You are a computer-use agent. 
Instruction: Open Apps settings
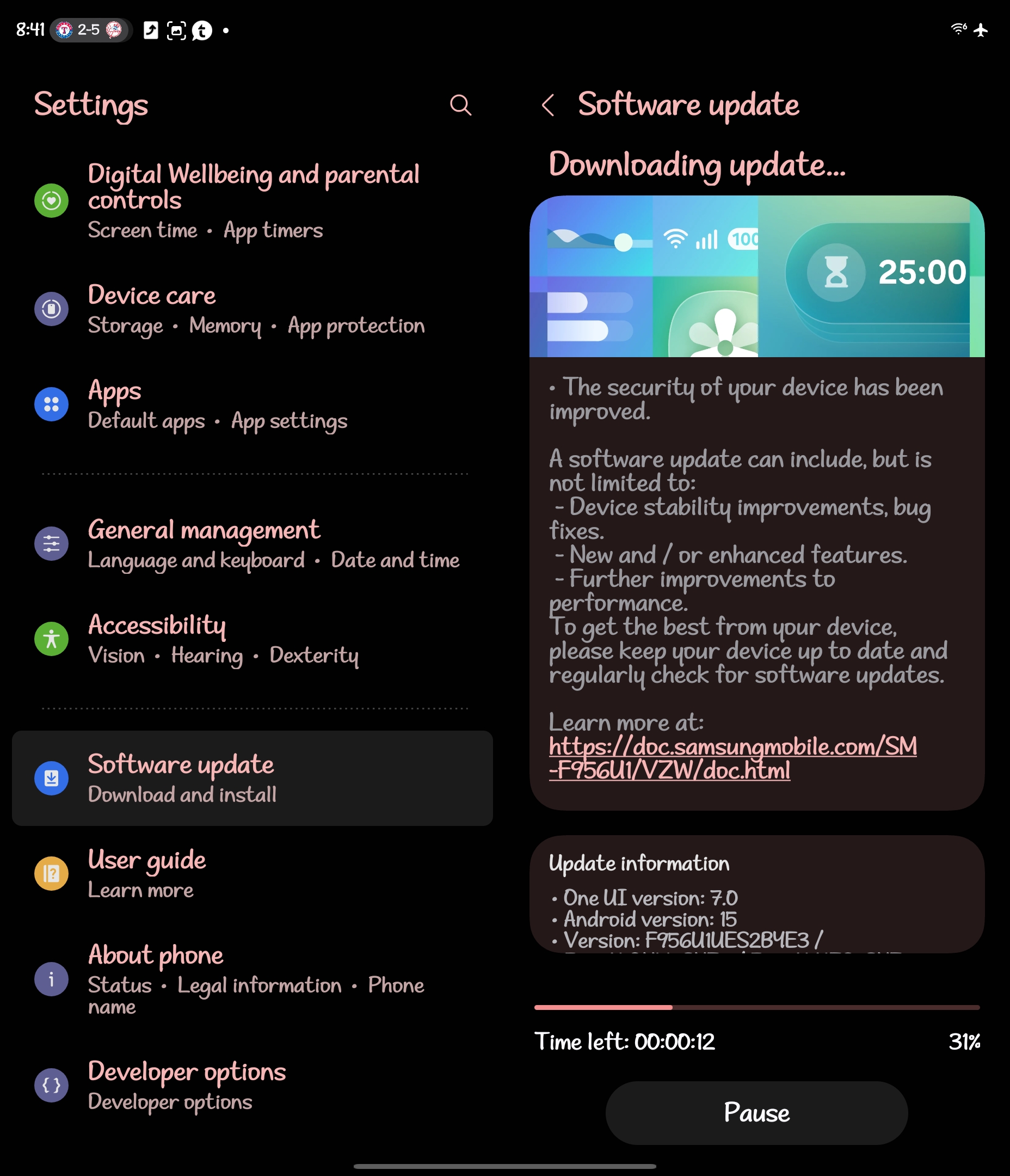click(x=253, y=405)
